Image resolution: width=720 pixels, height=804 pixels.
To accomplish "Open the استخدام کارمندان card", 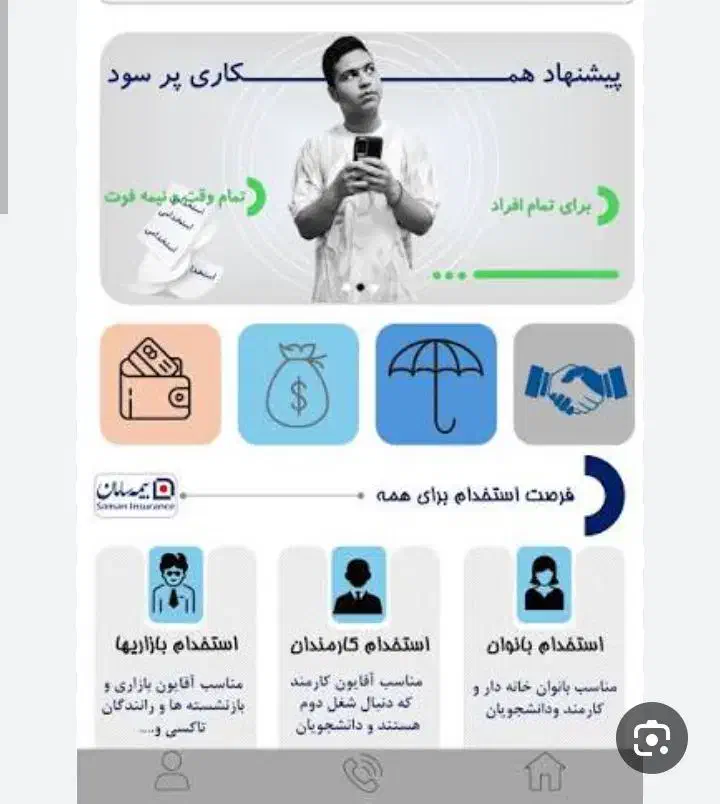I will click(358, 644).
